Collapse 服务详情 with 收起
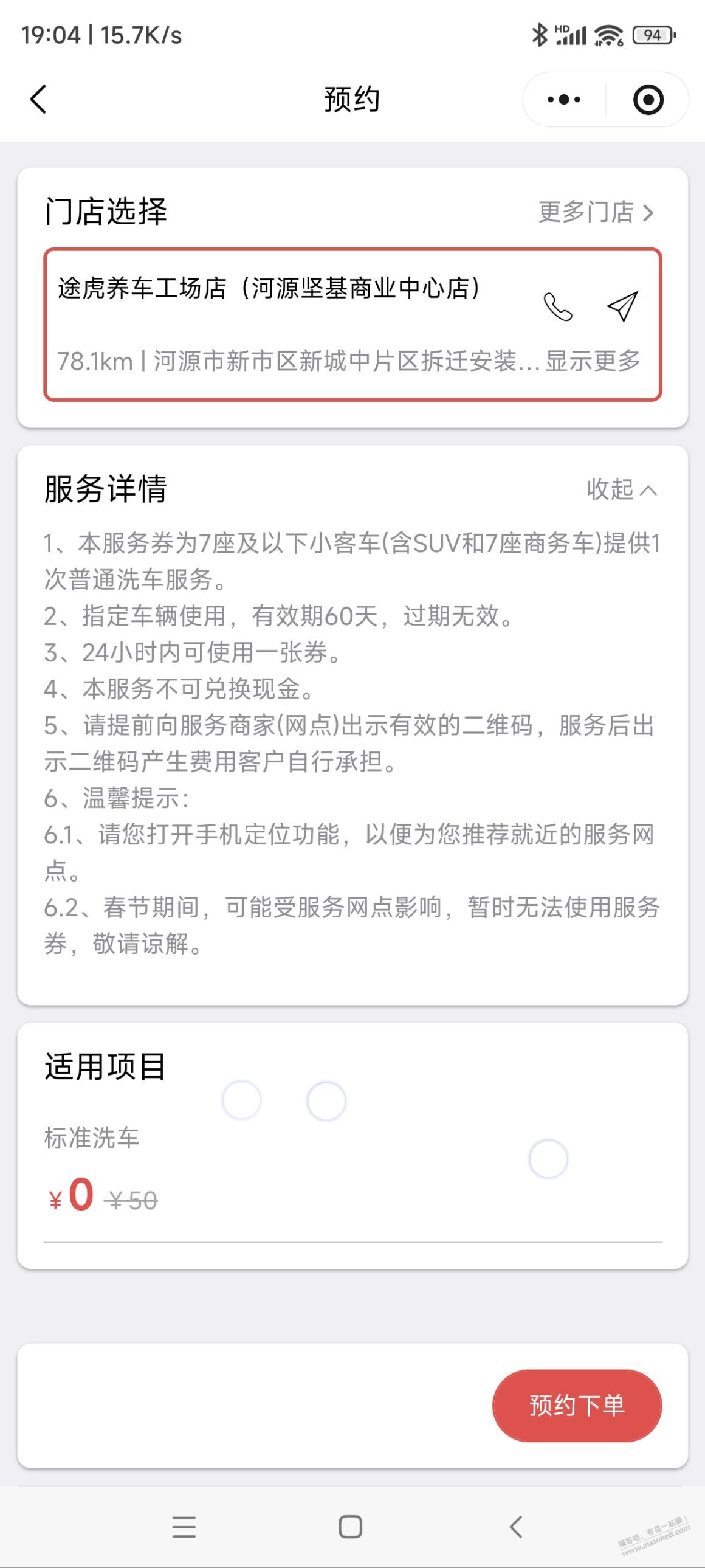The height and width of the screenshot is (1568, 705). [621, 489]
